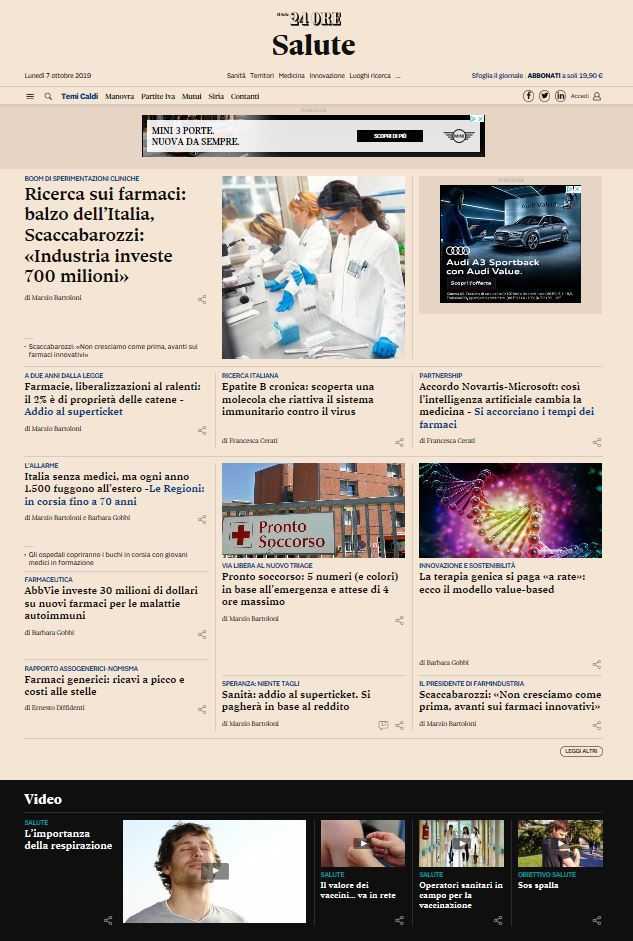The width and height of the screenshot is (633, 941).
Task: Tap the Leggi altri button
Action: (x=581, y=750)
